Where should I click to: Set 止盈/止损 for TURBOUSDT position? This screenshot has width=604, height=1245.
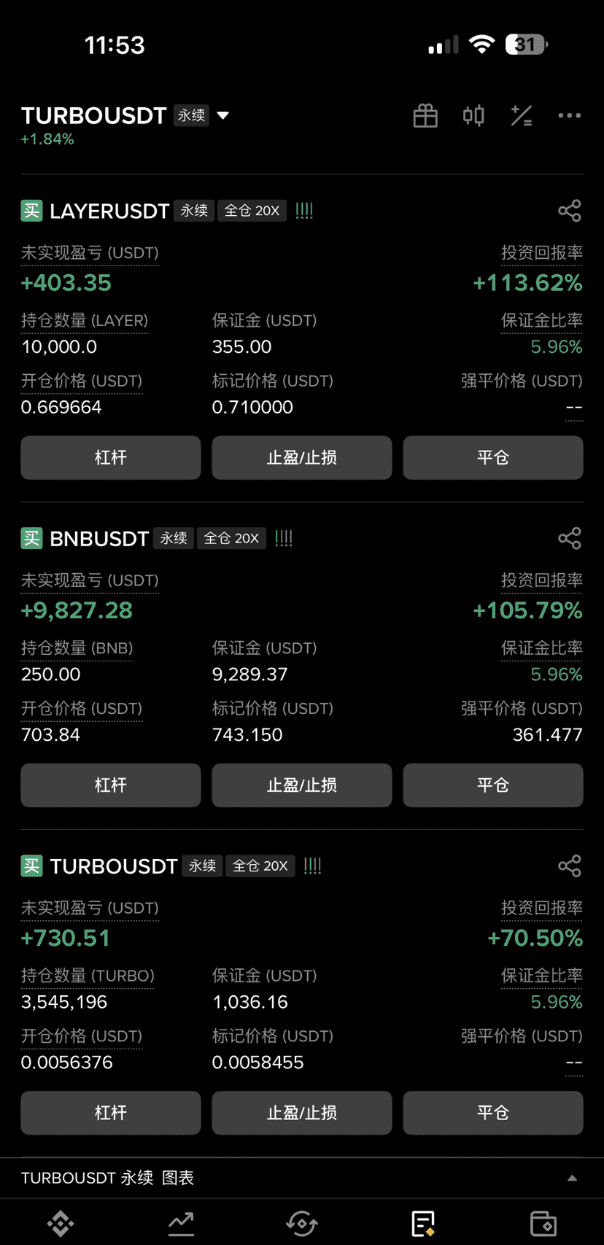click(x=302, y=1113)
